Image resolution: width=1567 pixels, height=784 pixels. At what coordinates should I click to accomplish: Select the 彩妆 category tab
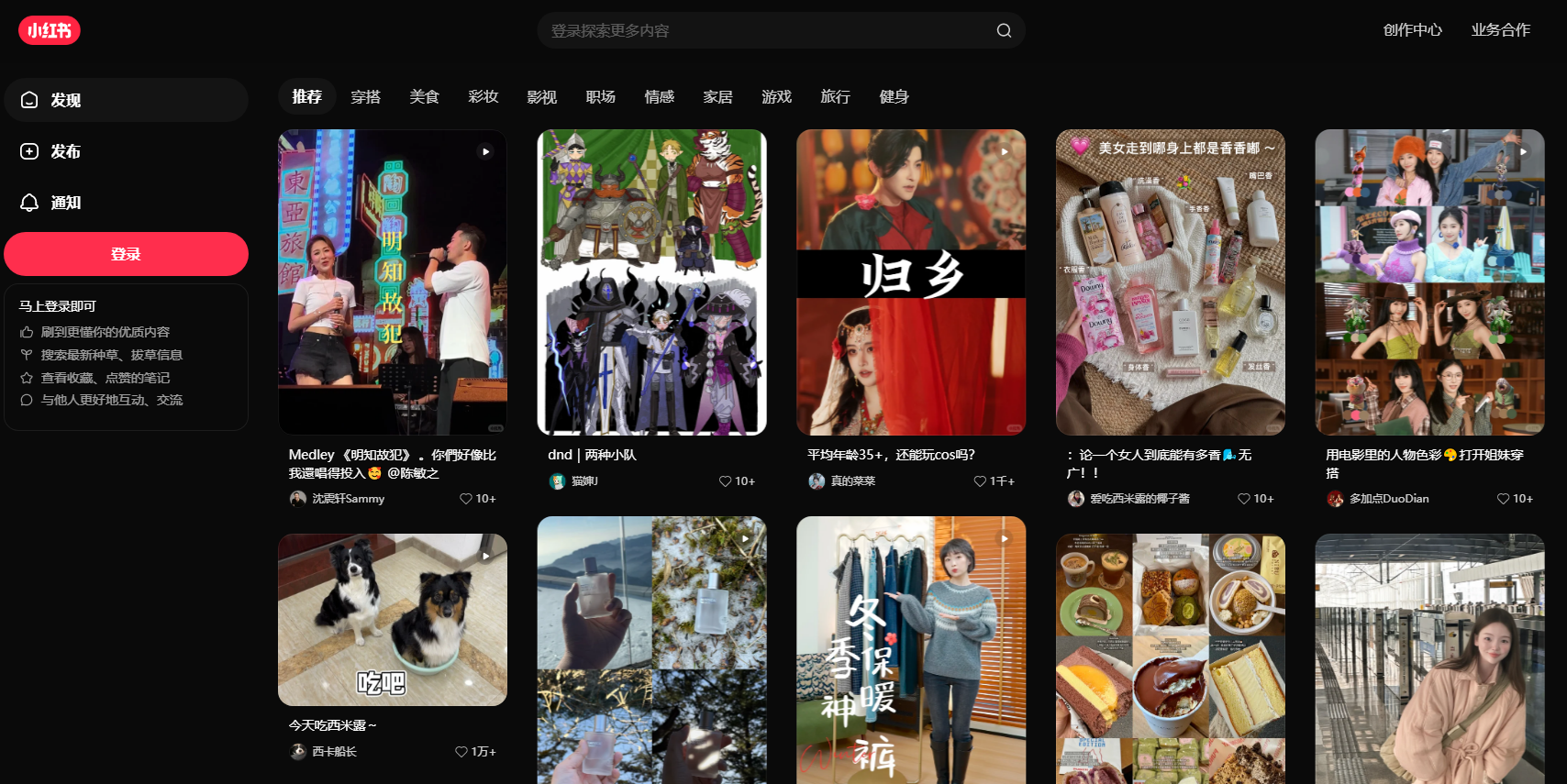point(483,96)
